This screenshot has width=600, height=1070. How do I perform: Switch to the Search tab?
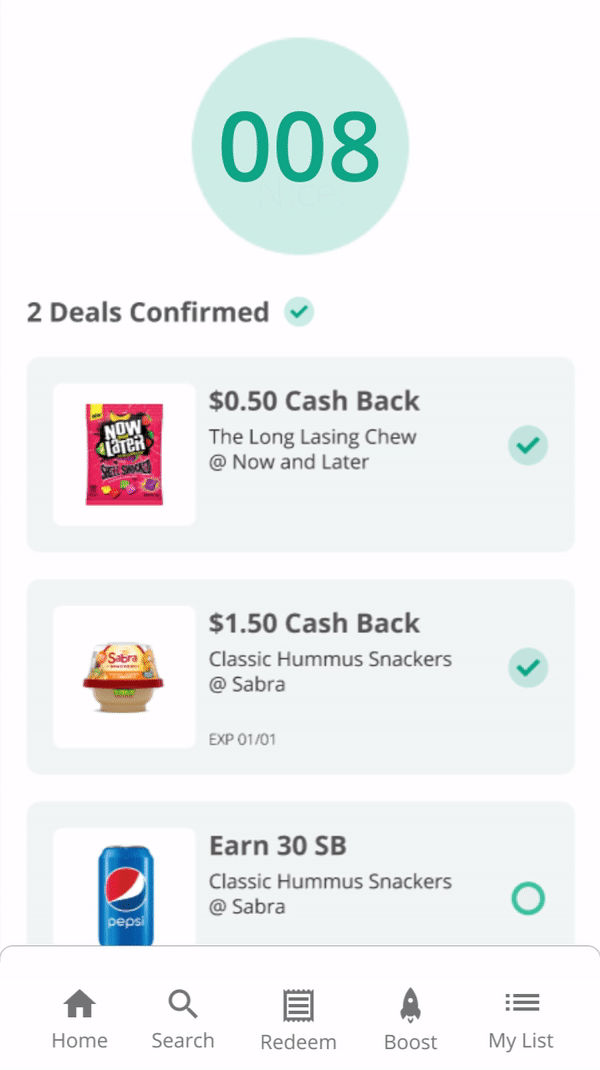click(183, 1020)
